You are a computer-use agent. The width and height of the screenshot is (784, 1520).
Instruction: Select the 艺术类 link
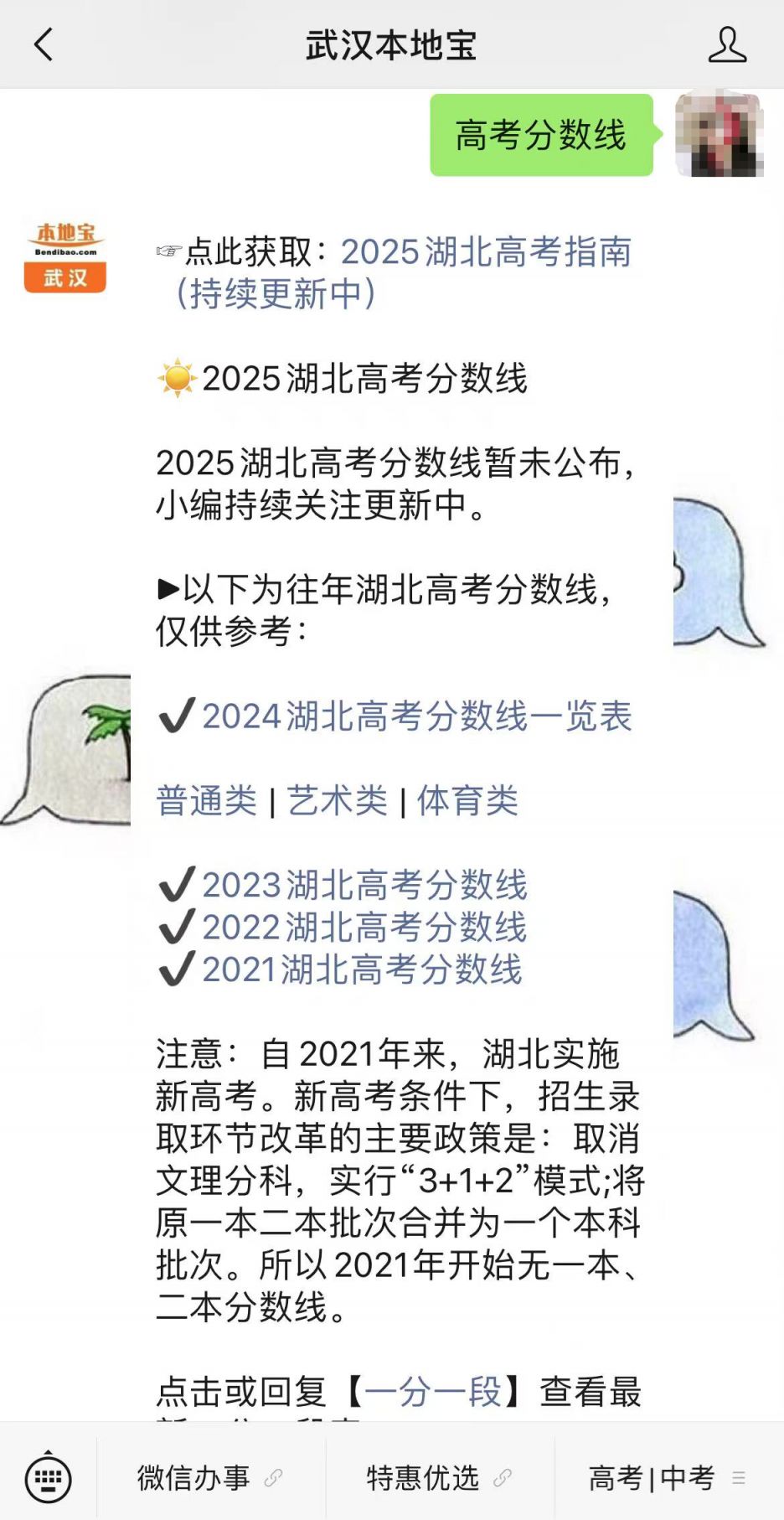337,800
